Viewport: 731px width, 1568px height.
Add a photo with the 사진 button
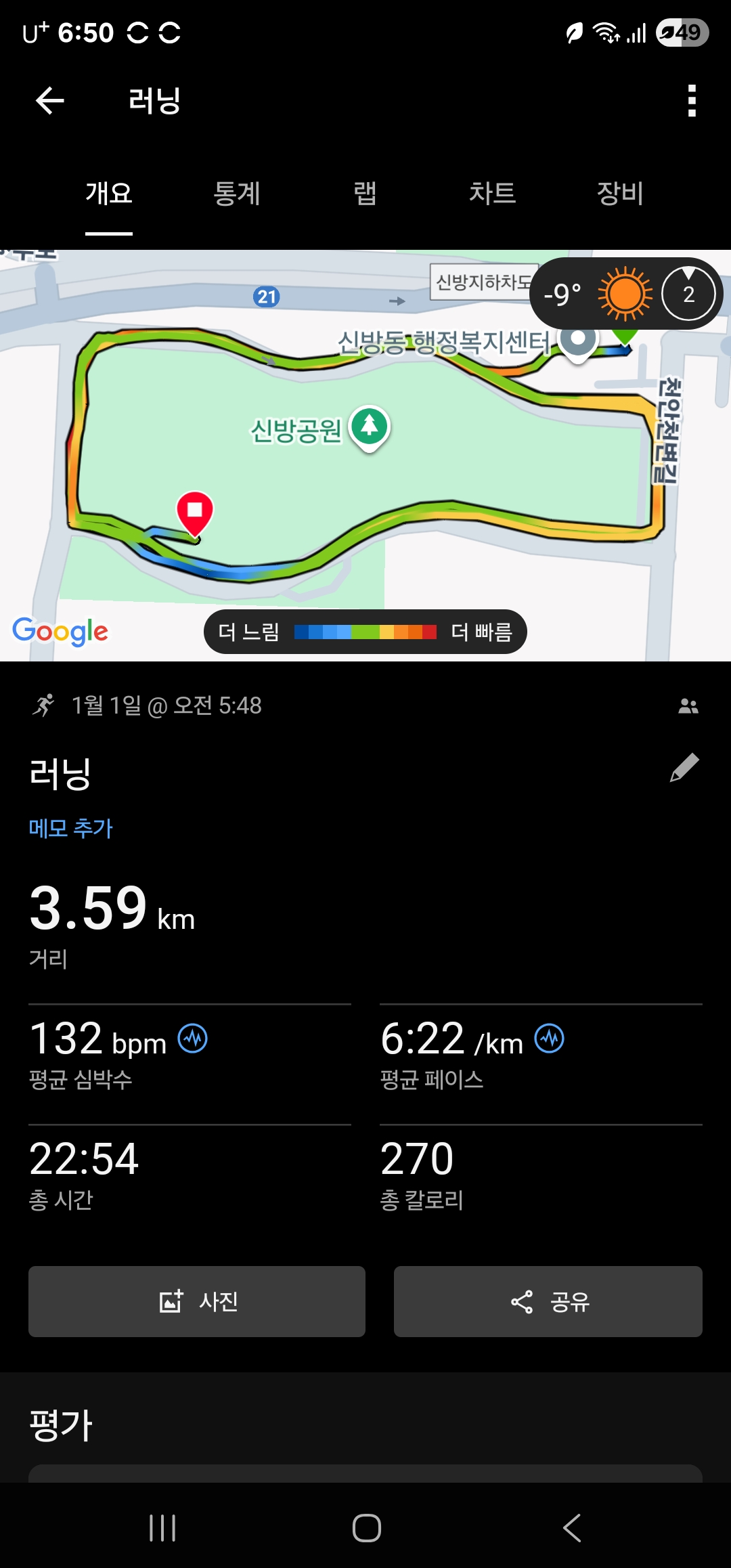pos(197,1301)
